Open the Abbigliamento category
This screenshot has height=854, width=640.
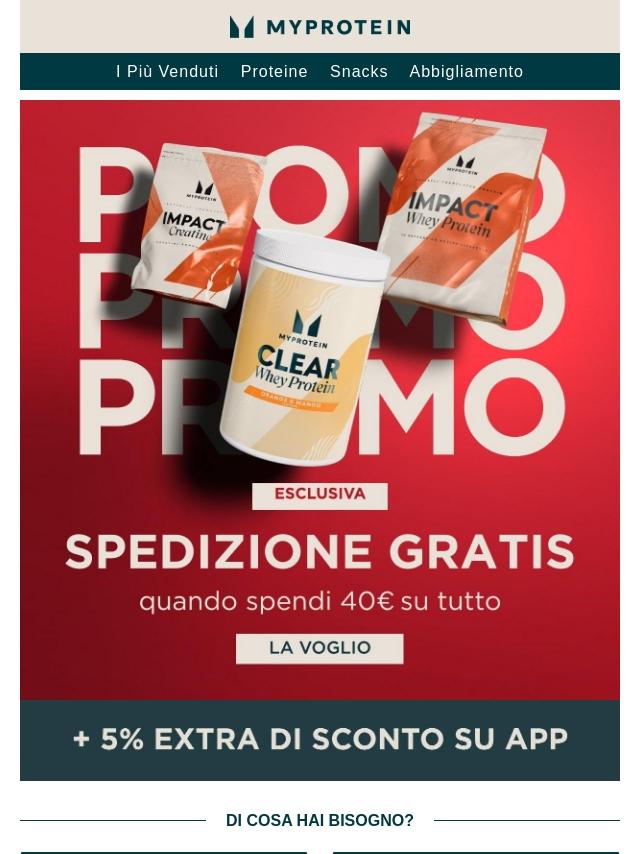[x=466, y=72]
